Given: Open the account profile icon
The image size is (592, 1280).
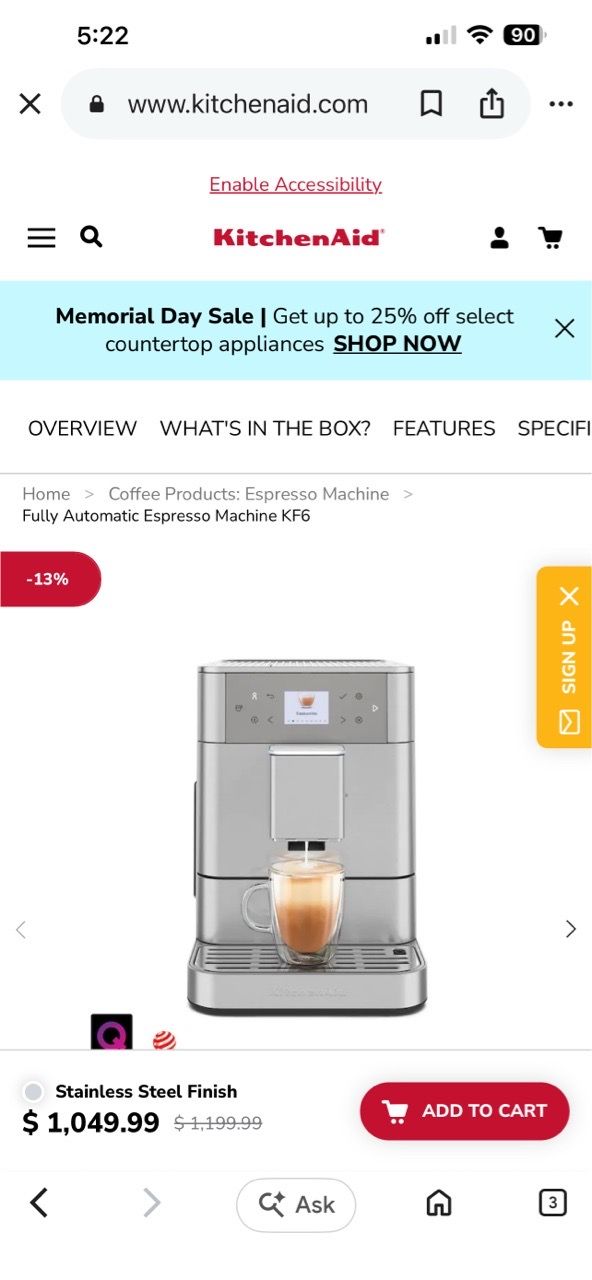Looking at the screenshot, I should pos(499,237).
